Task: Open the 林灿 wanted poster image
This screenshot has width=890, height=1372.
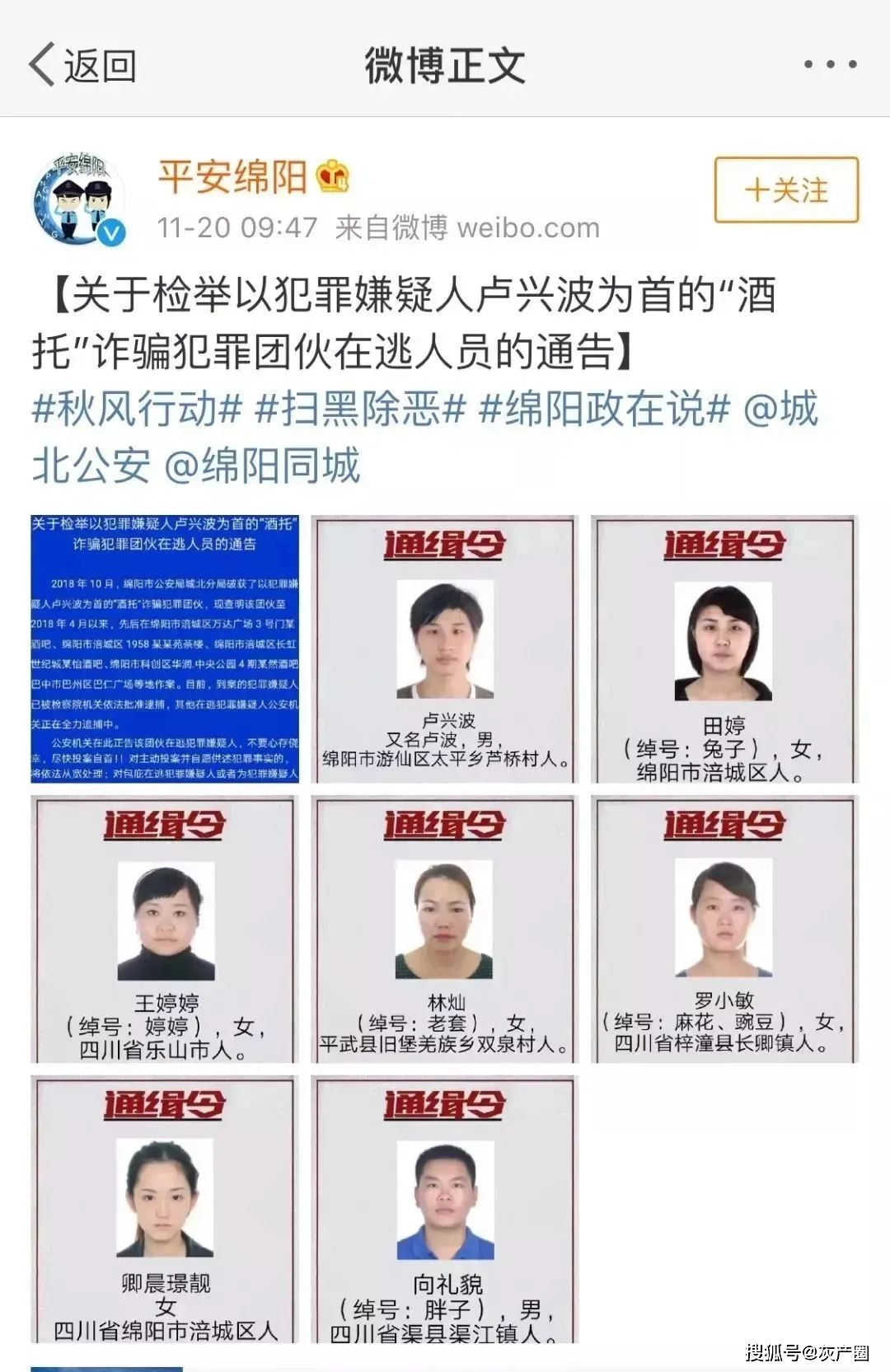Action: [445, 929]
